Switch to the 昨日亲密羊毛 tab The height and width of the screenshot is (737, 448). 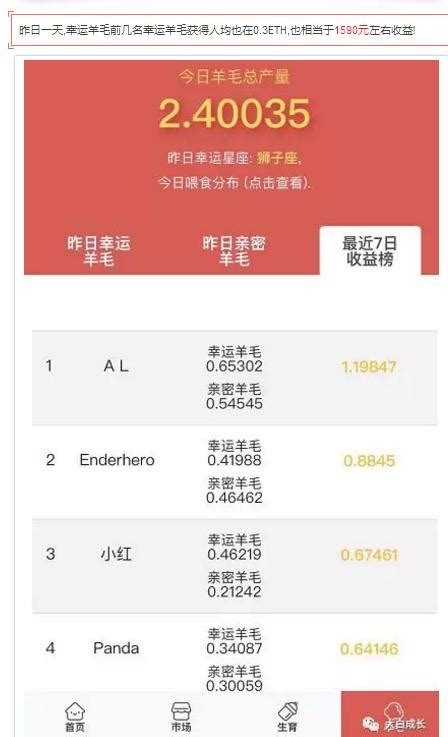pyautogui.click(x=234, y=251)
